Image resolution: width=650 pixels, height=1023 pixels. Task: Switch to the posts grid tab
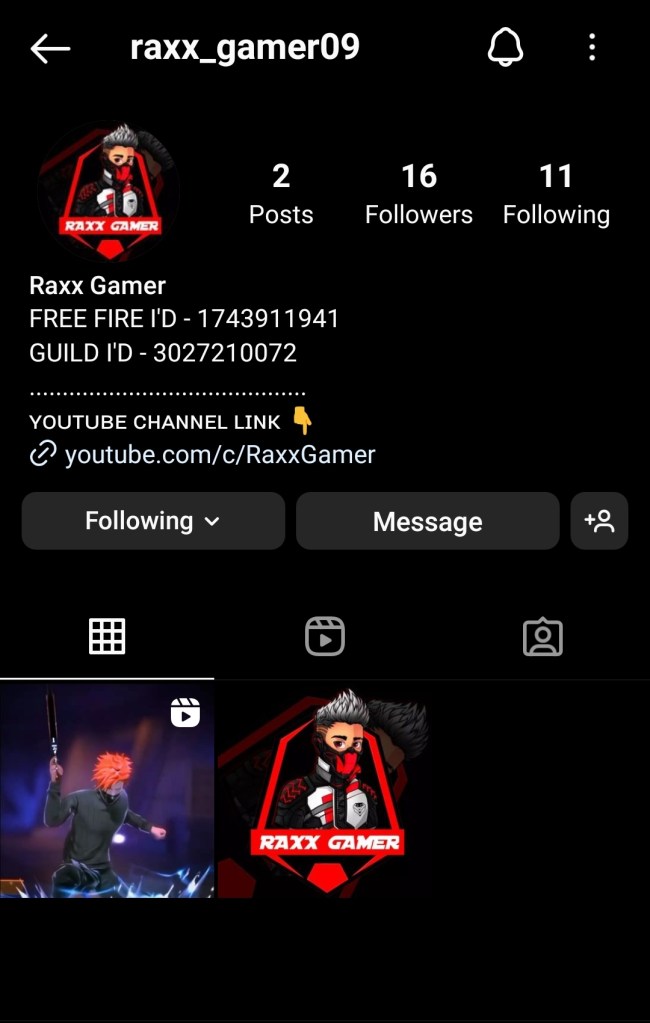coord(107,636)
